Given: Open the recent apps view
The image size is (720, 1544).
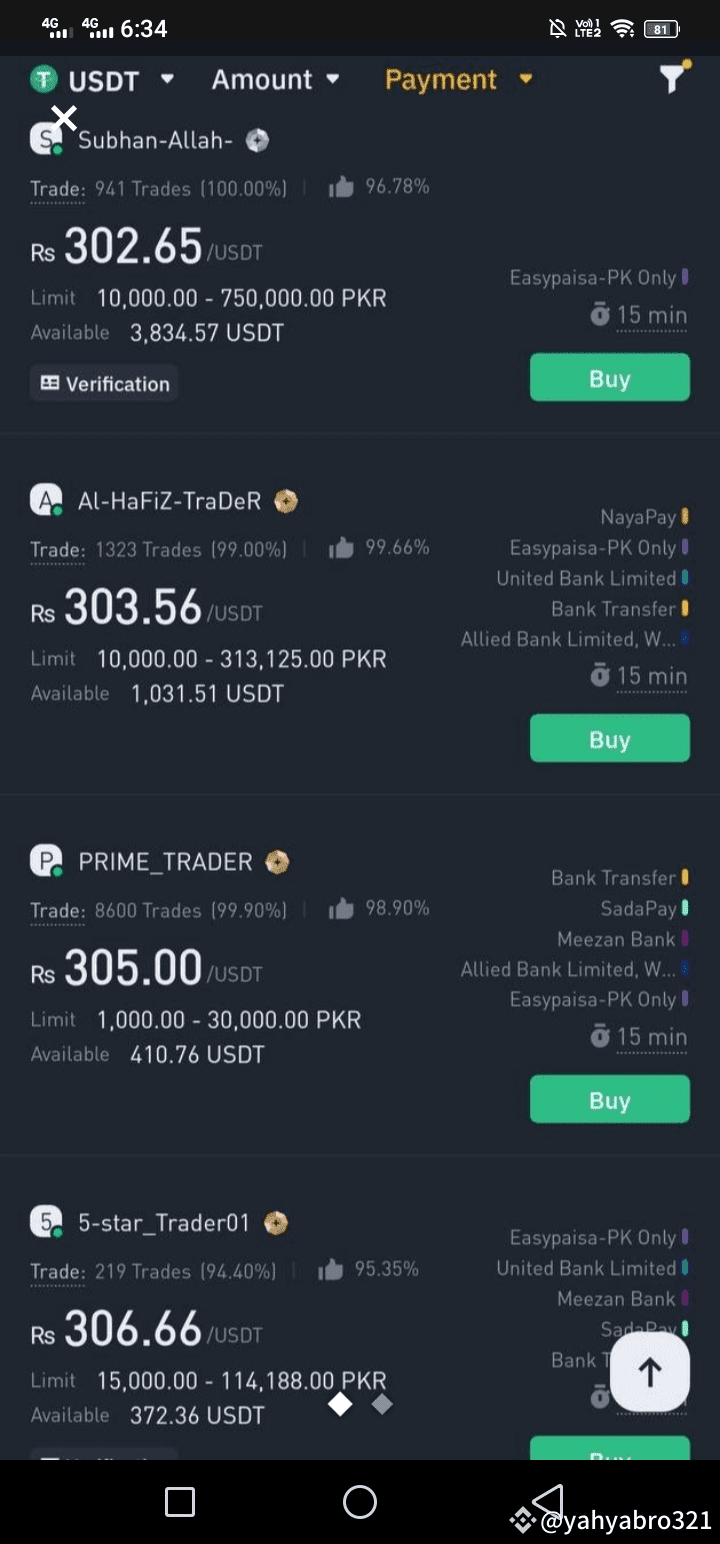Looking at the screenshot, I should coord(180,1501).
